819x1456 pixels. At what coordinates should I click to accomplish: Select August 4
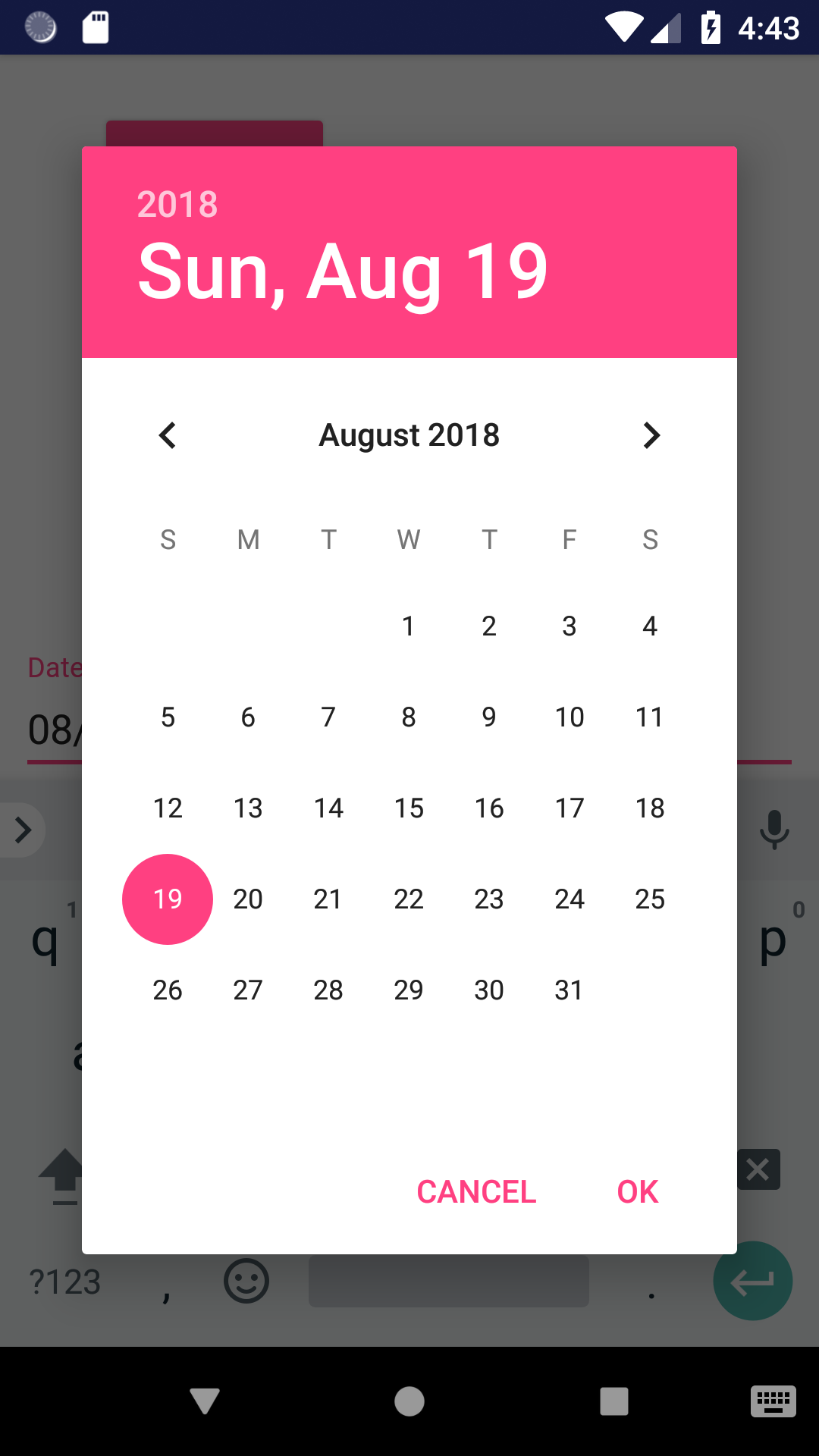pyautogui.click(x=650, y=626)
